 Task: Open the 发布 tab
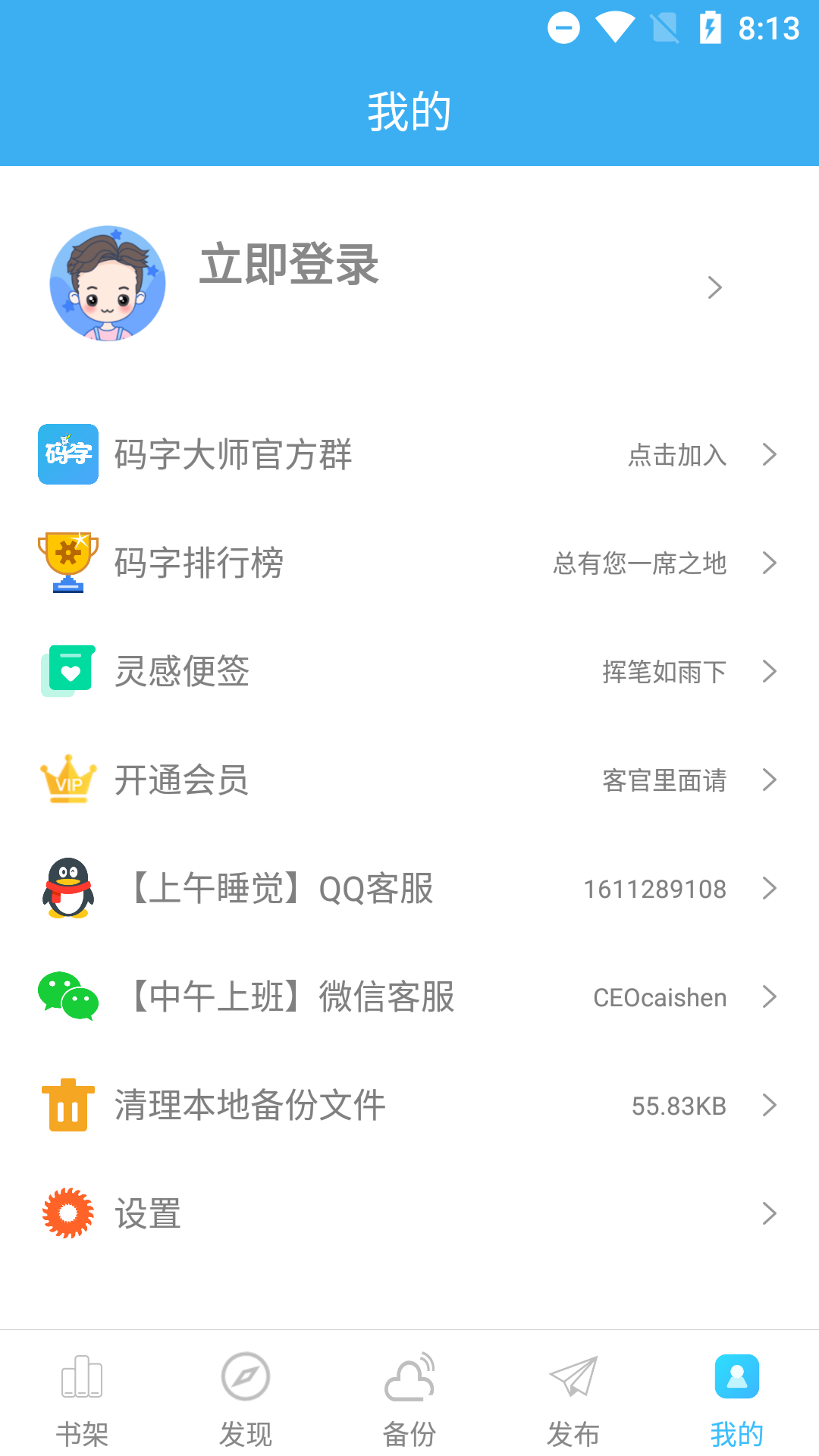(573, 1399)
